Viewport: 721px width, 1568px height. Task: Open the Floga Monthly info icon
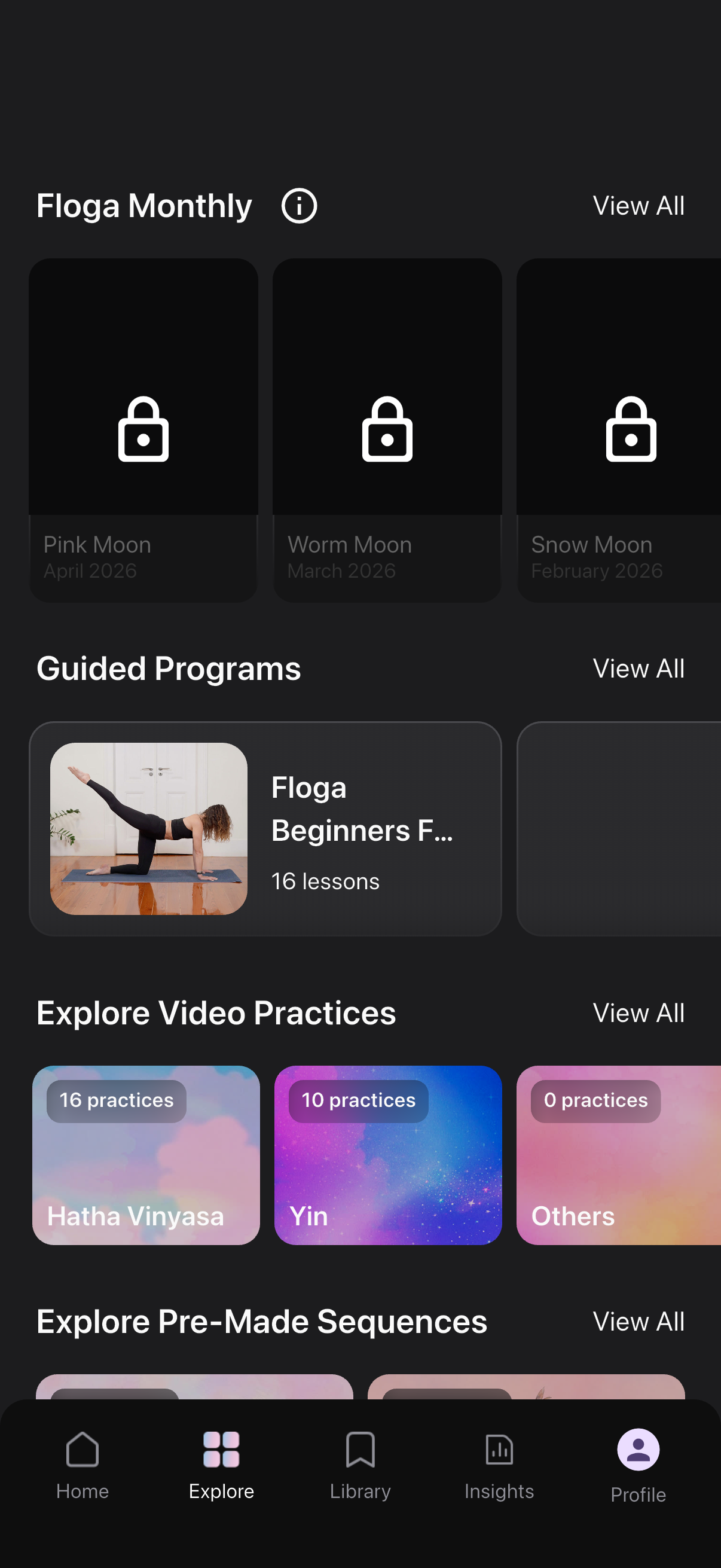[x=299, y=206]
